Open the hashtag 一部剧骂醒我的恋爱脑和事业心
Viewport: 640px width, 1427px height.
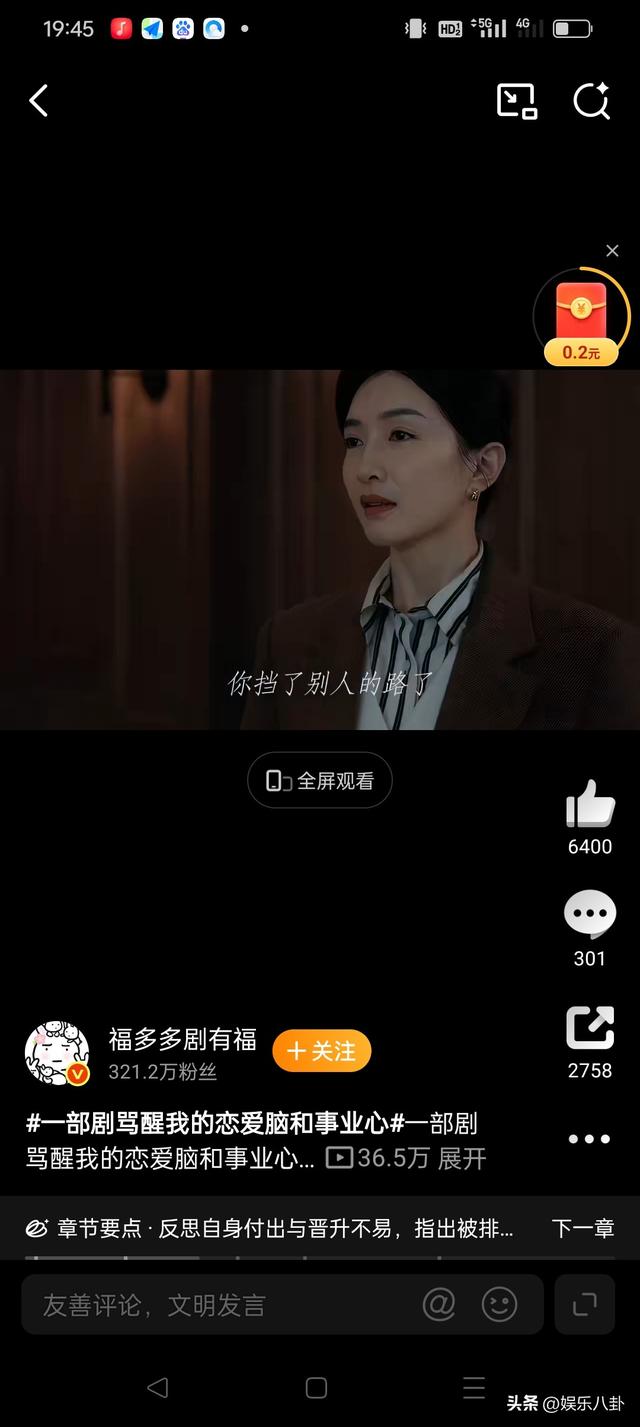207,1123
